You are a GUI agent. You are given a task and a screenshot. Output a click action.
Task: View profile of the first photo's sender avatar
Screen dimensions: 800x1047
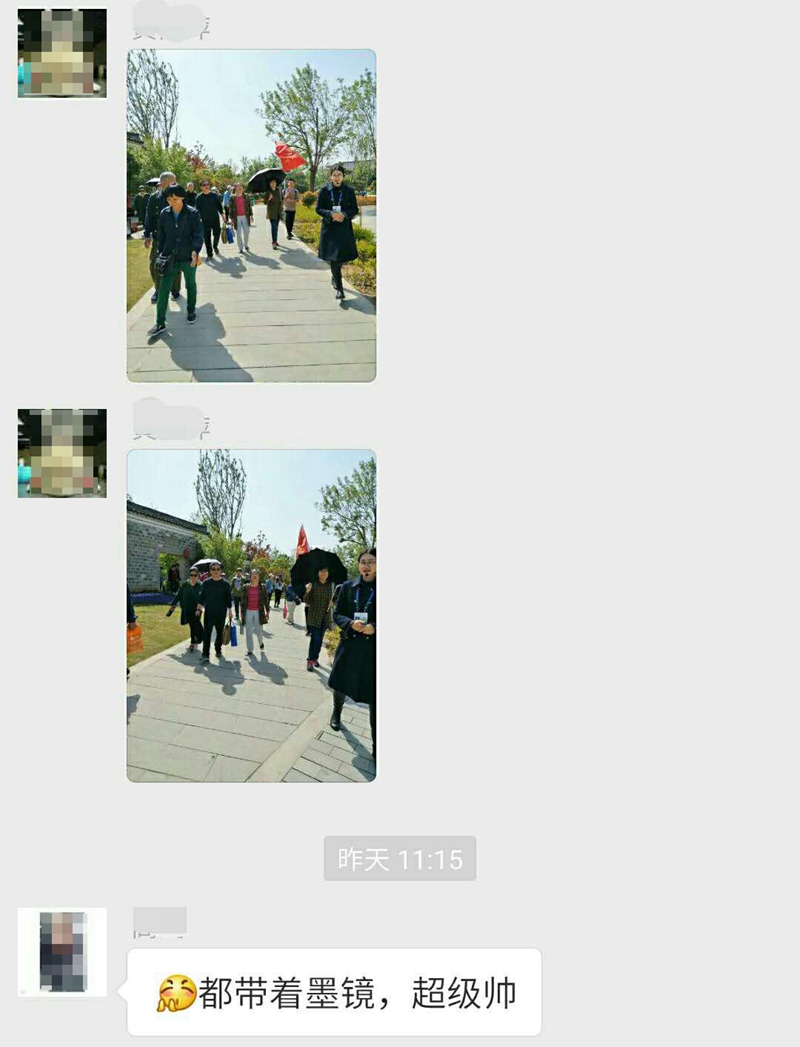point(62,53)
